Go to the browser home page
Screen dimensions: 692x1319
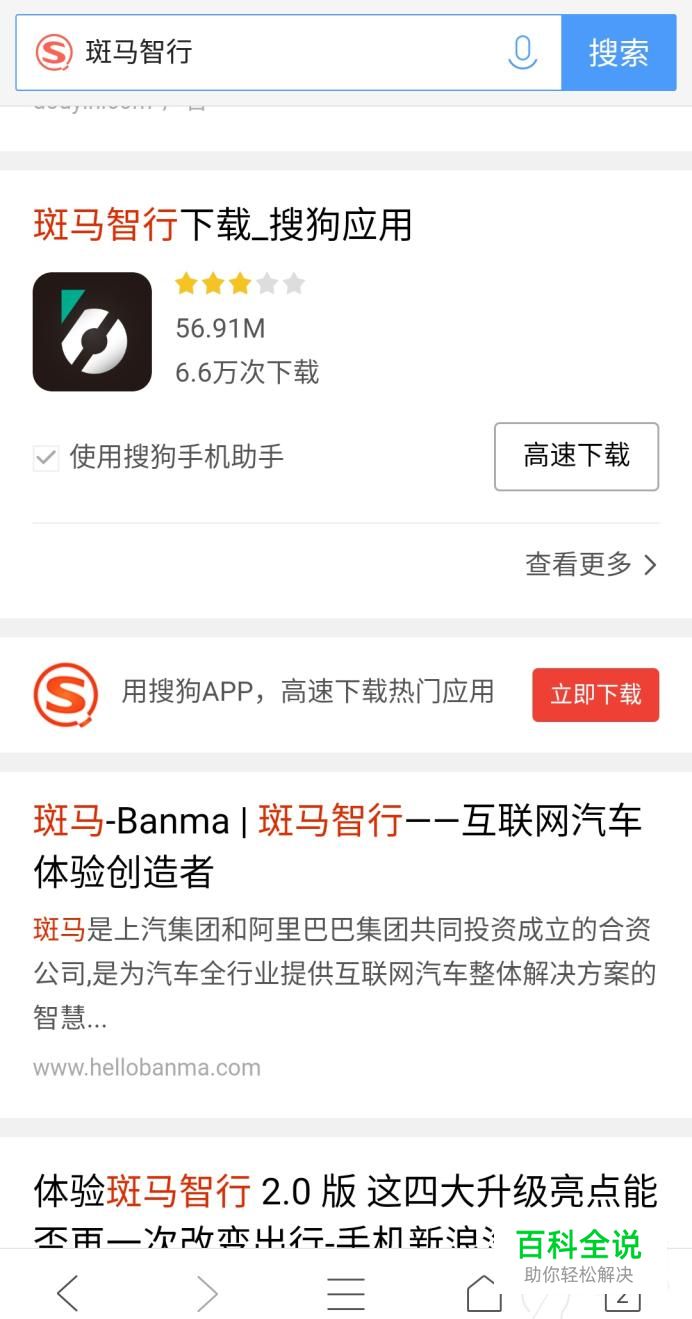[484, 1293]
